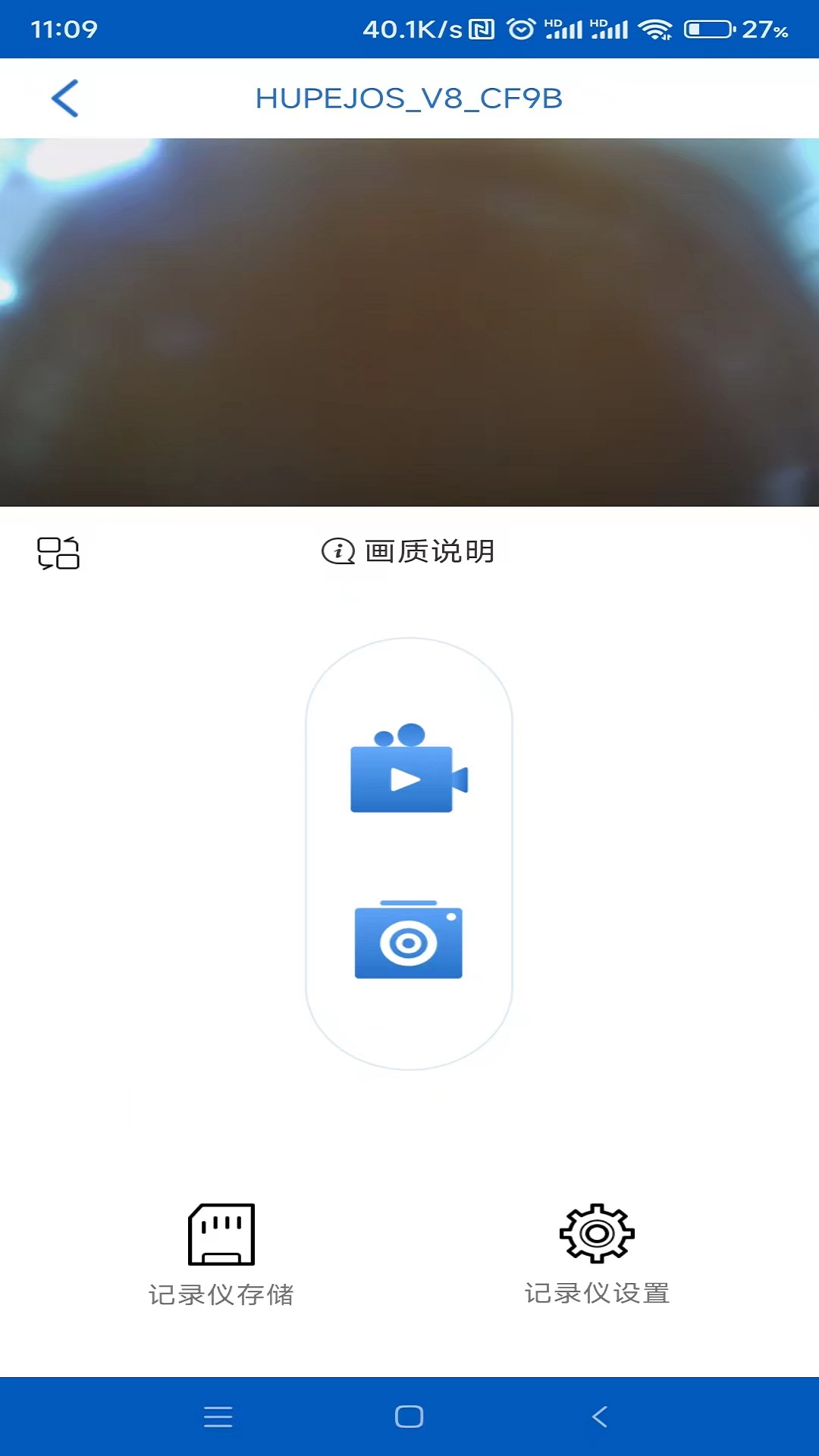The width and height of the screenshot is (819, 1456).
Task: Open 画质说明 image quality explanation
Action: [427, 551]
